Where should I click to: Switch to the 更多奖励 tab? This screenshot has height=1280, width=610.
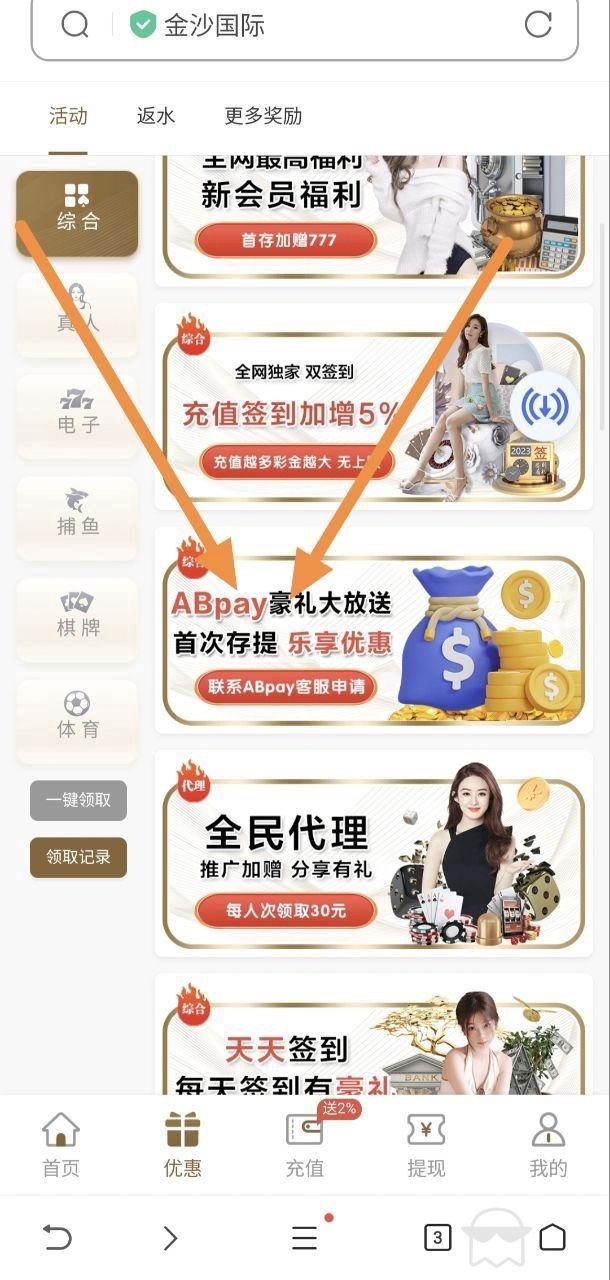tap(263, 116)
